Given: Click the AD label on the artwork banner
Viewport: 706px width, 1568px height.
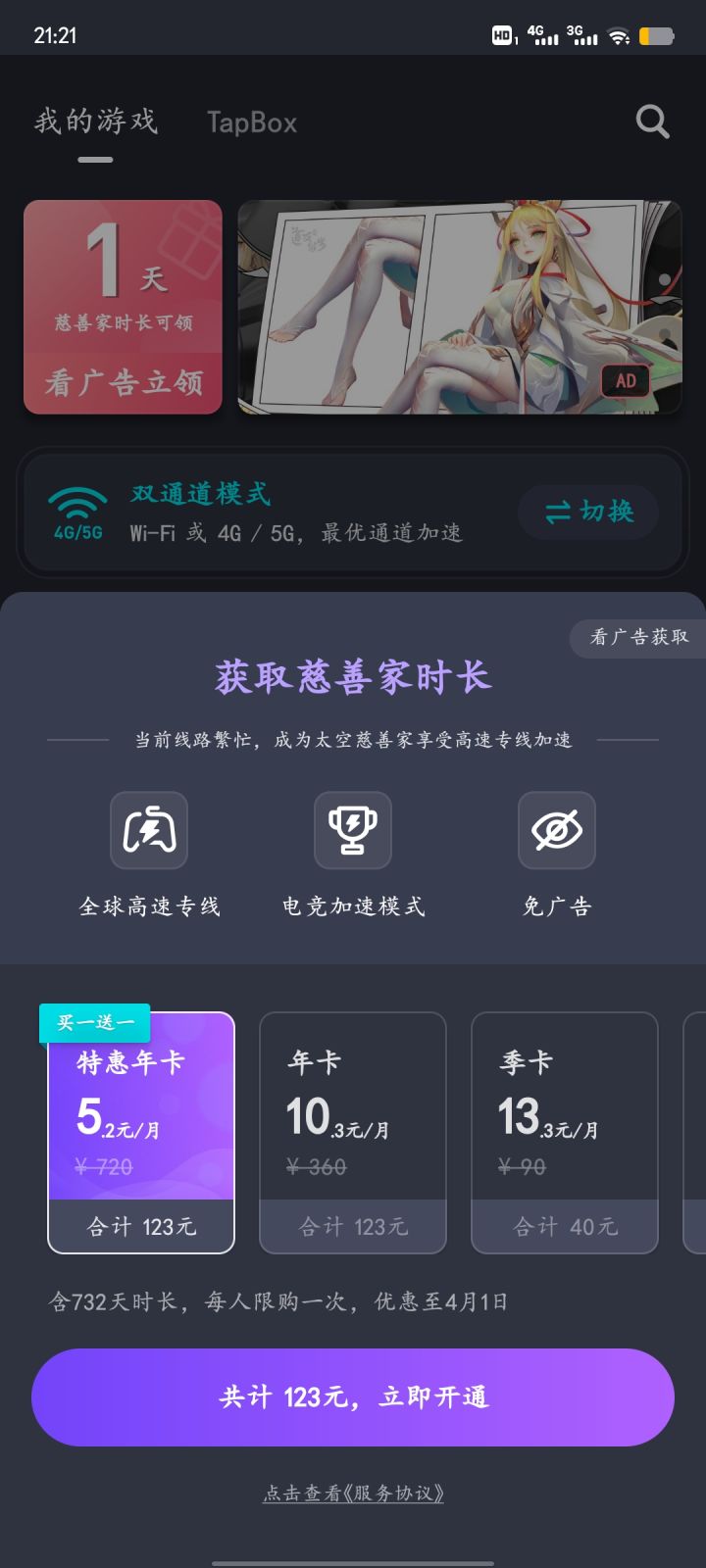Looking at the screenshot, I should pos(625,382).
